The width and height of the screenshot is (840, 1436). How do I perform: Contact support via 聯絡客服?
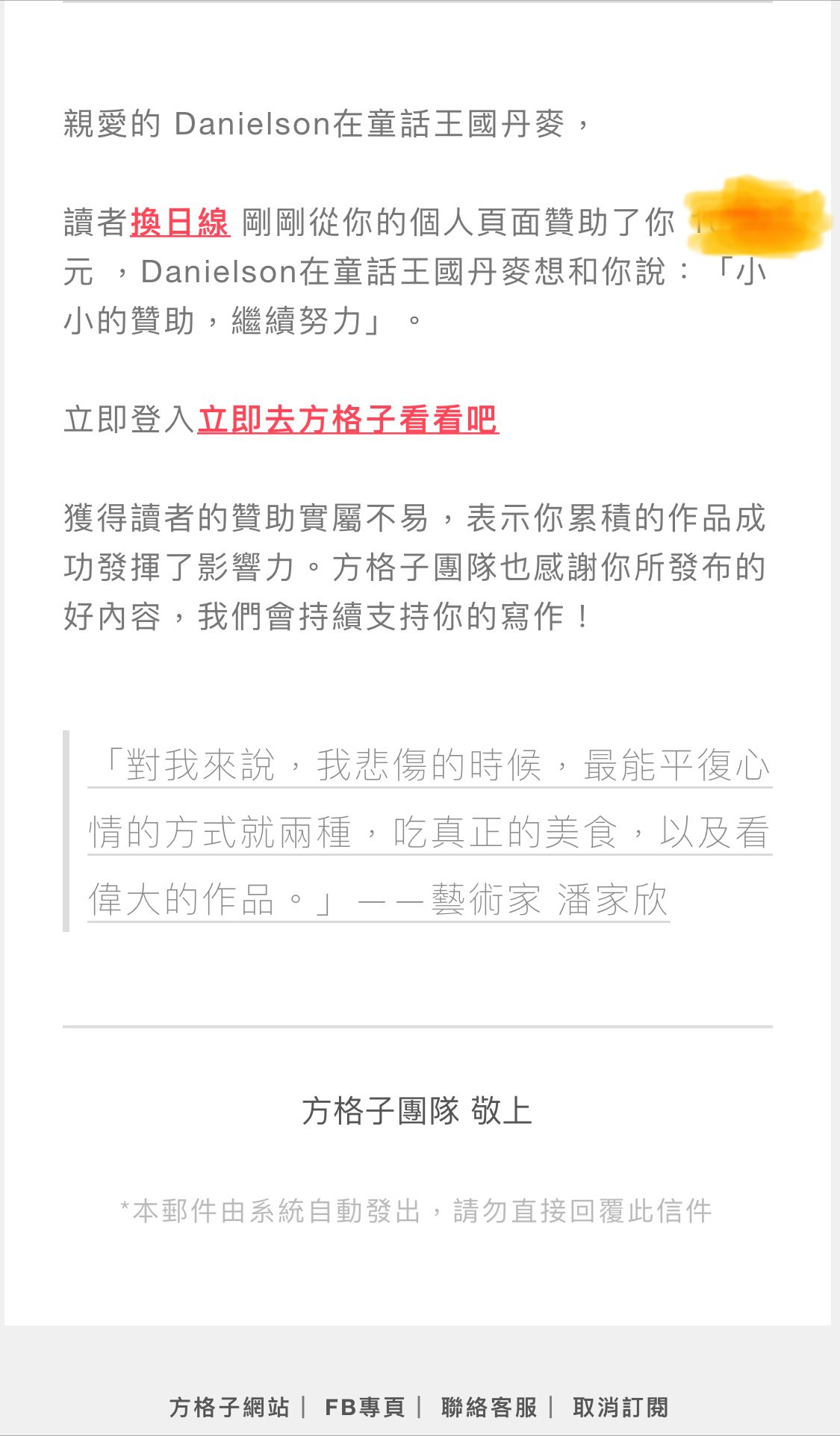pyautogui.click(x=489, y=1408)
